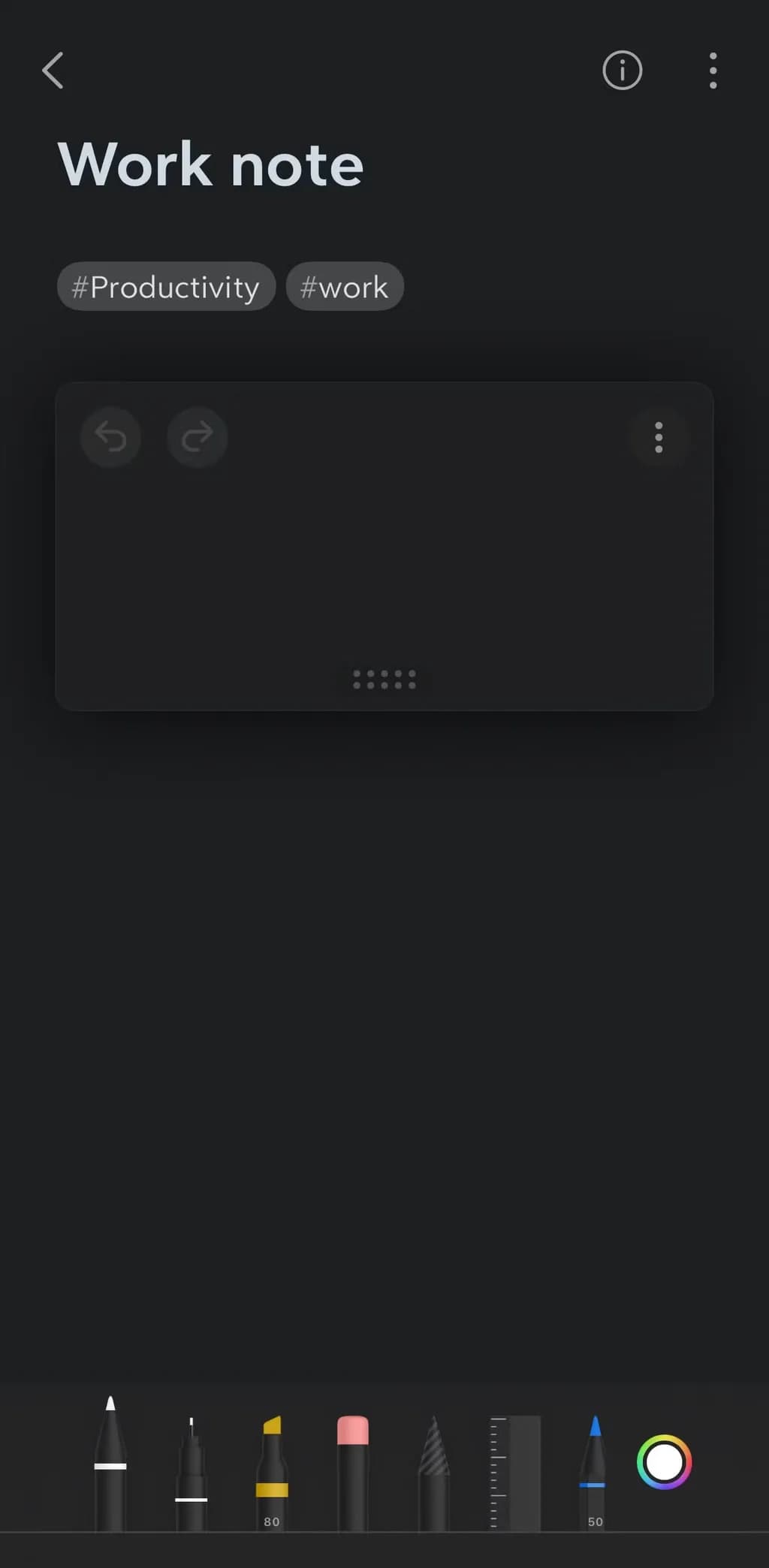Choose the blue pen tool
Viewport: 769px width, 1568px height.
(x=594, y=1472)
